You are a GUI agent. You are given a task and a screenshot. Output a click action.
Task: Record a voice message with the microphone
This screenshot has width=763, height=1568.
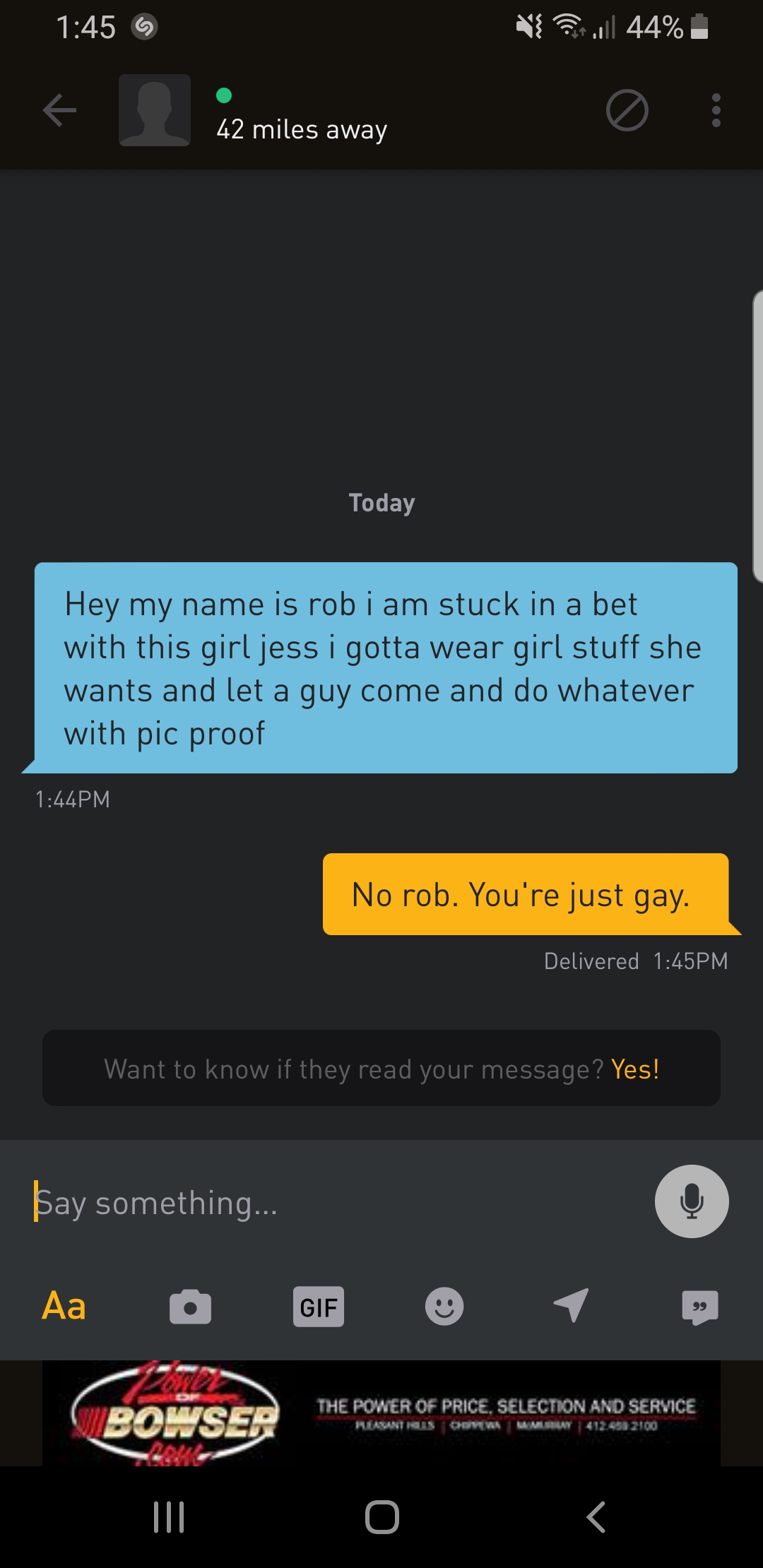691,1201
